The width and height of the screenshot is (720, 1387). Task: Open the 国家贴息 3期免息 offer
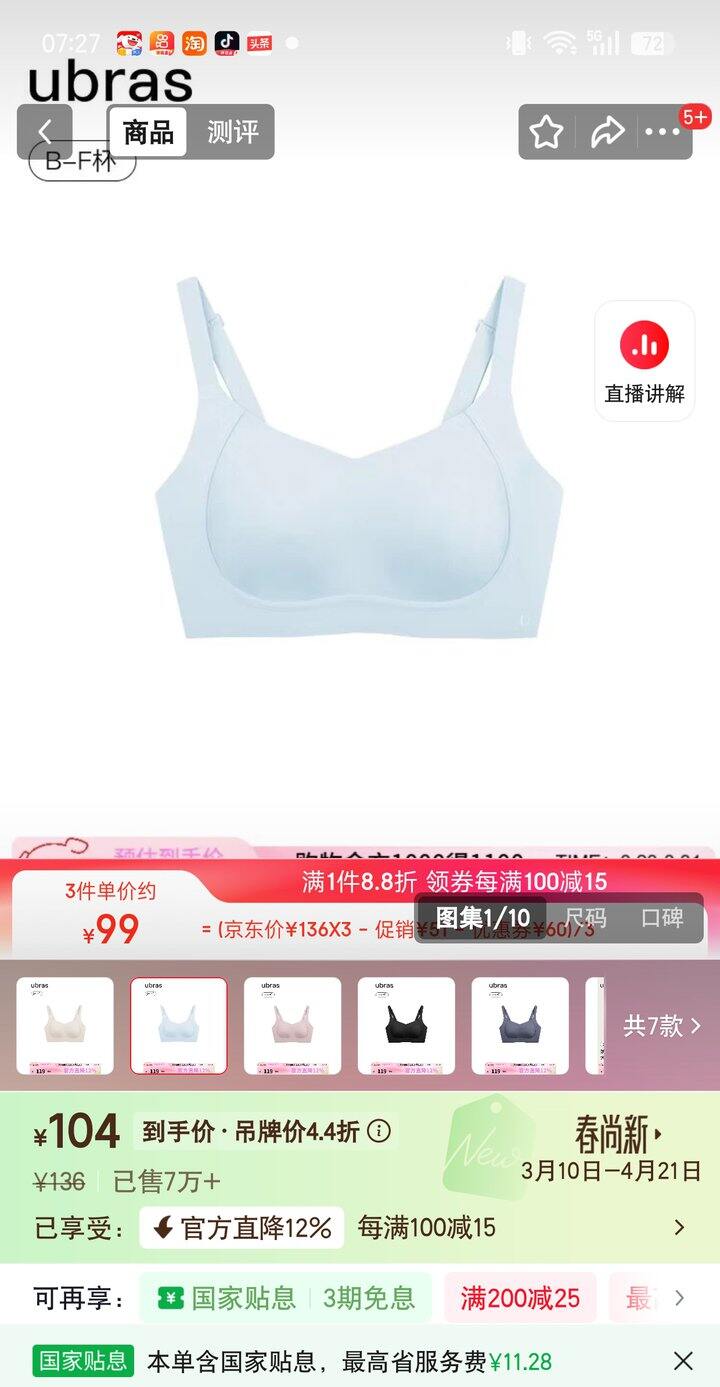pyautogui.click(x=286, y=1298)
